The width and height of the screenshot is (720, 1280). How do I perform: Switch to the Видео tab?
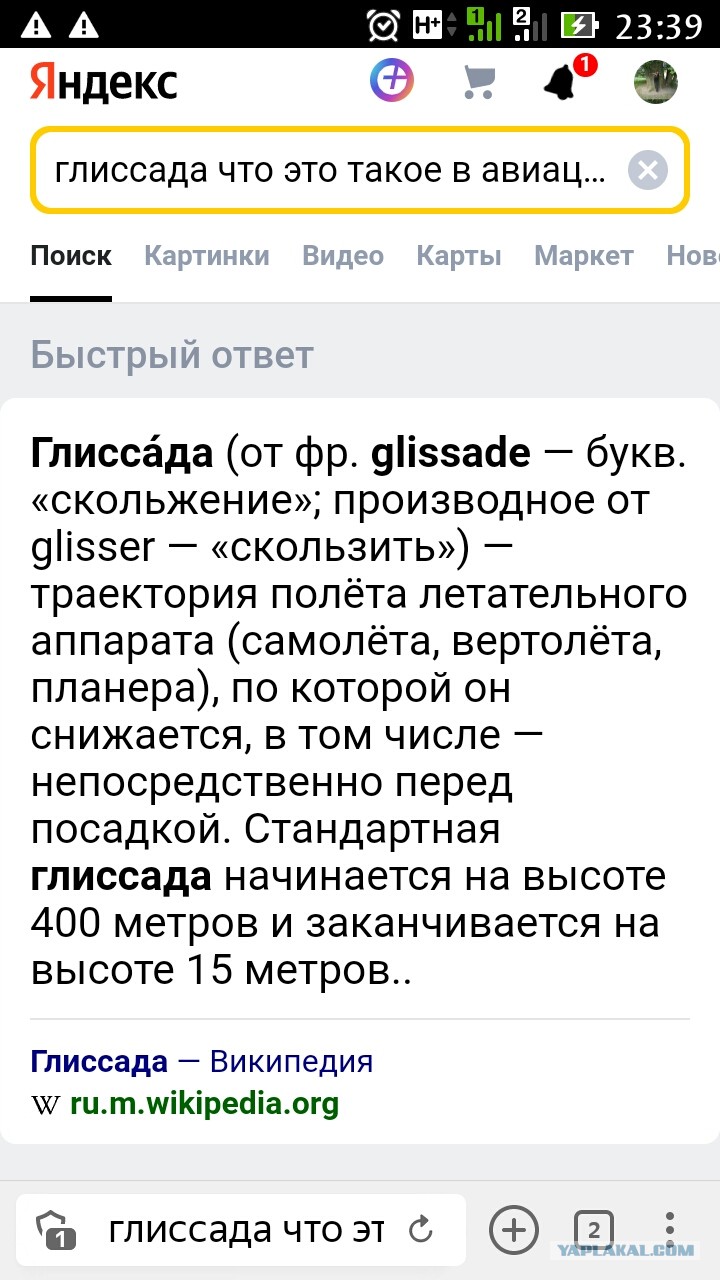[343, 256]
